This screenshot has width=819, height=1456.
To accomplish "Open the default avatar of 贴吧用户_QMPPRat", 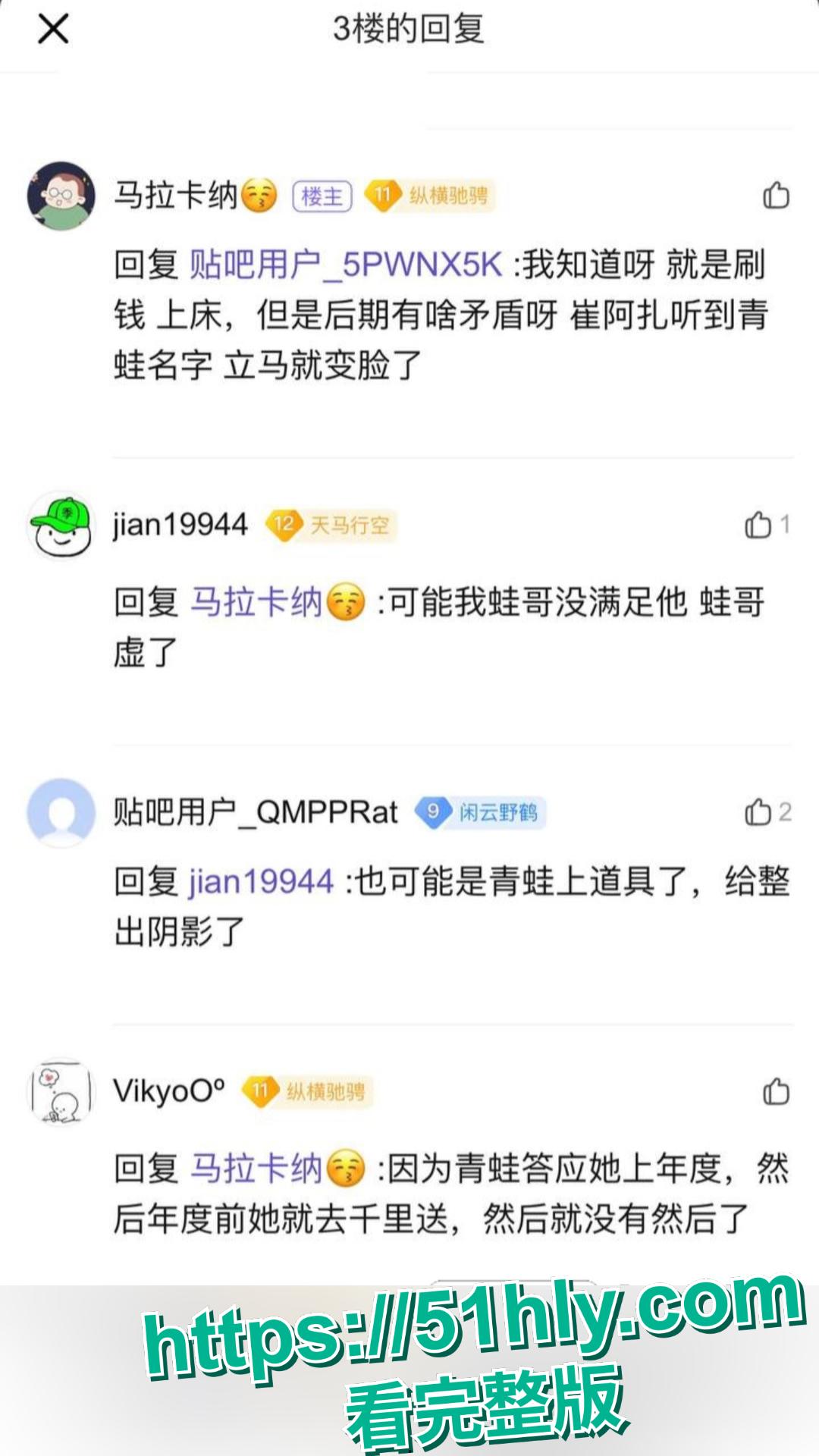I will [61, 813].
